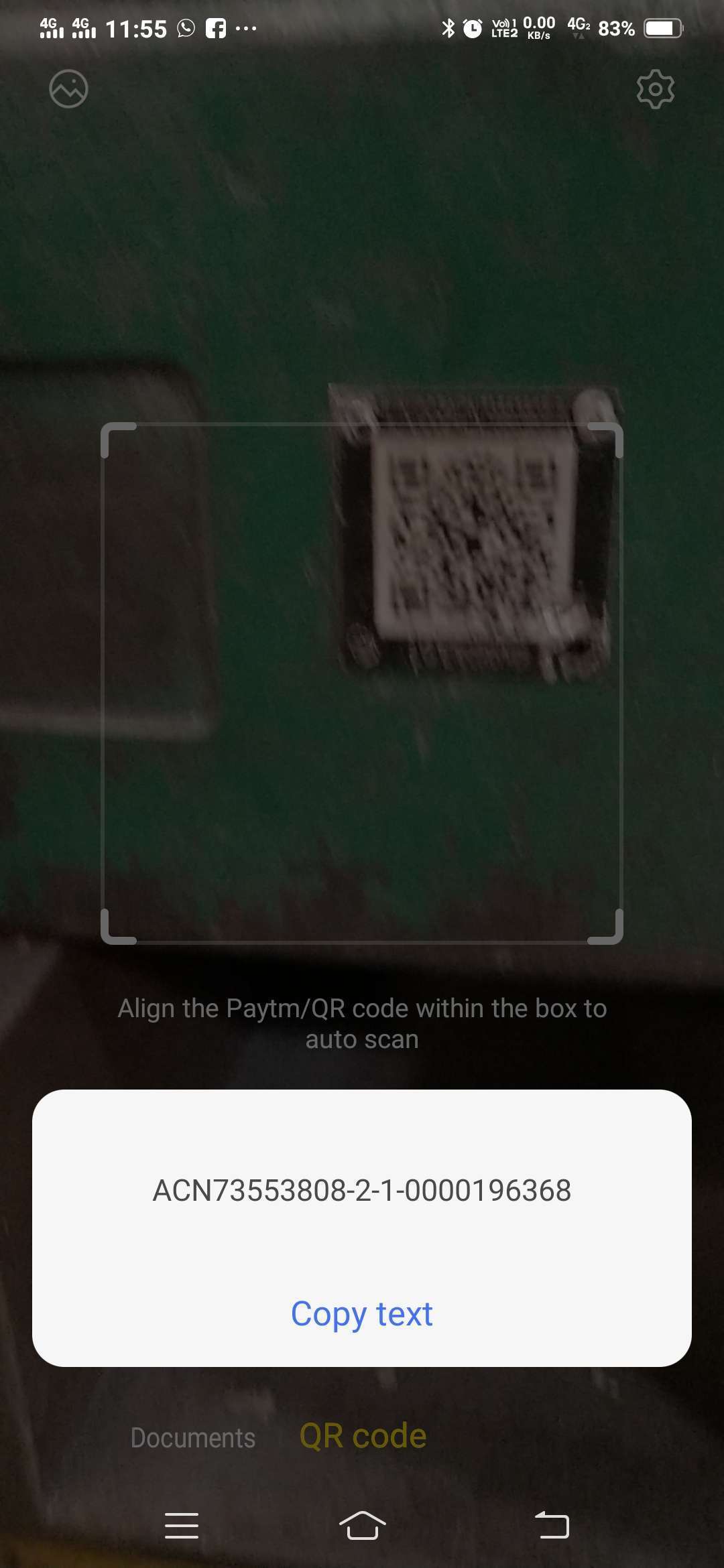This screenshot has width=724, height=1568.
Task: Go to the home screen
Action: [362, 1525]
